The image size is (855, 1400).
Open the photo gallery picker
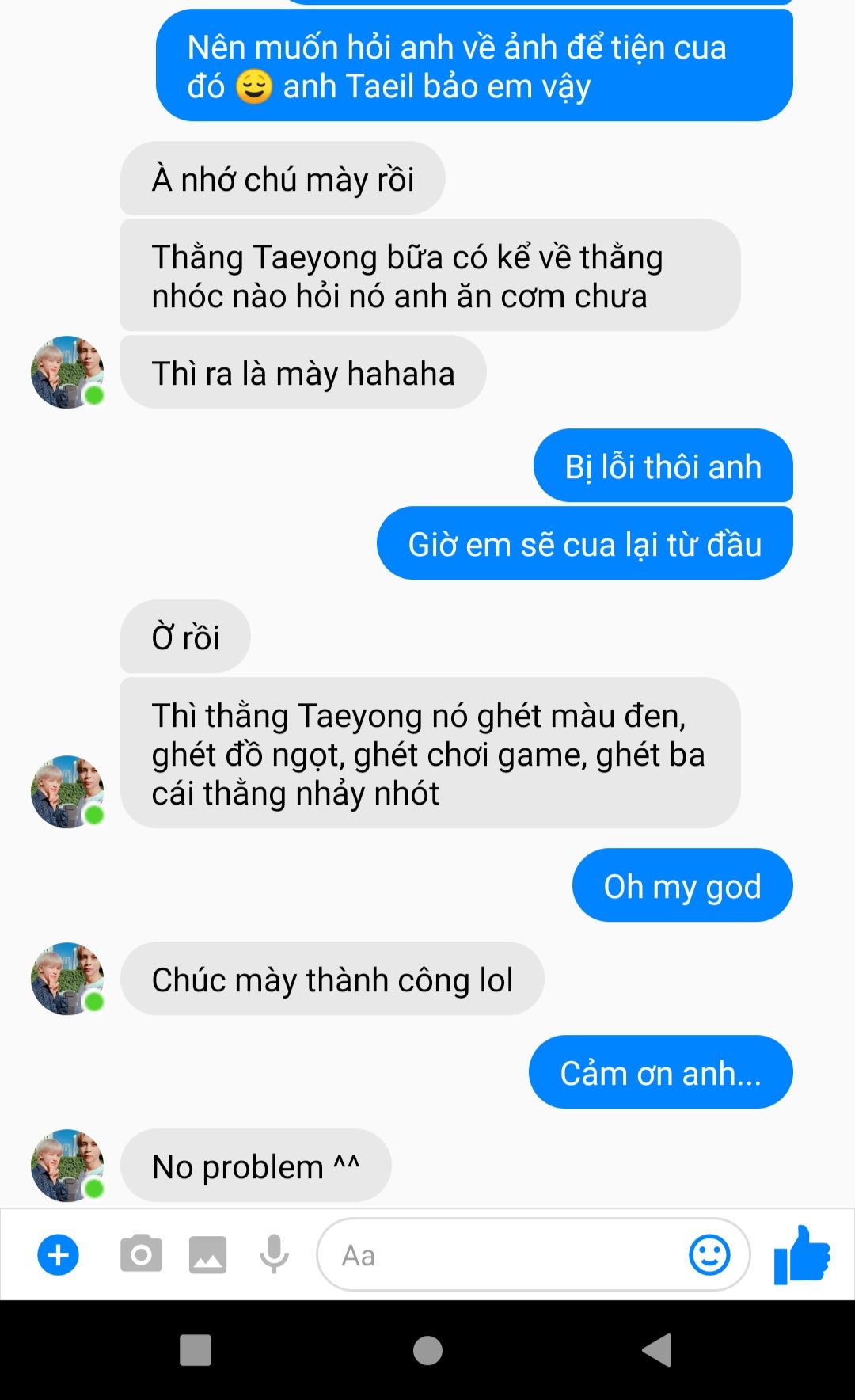(207, 1255)
